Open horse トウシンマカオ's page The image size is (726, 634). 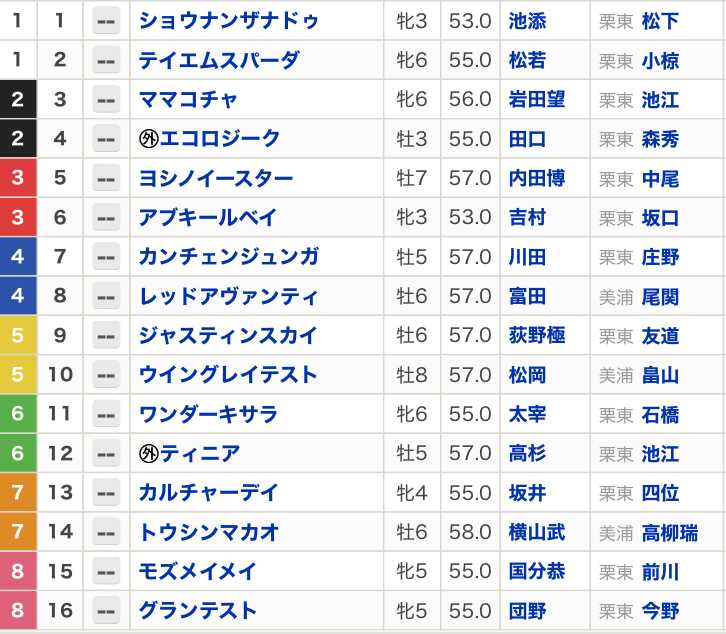(209, 532)
